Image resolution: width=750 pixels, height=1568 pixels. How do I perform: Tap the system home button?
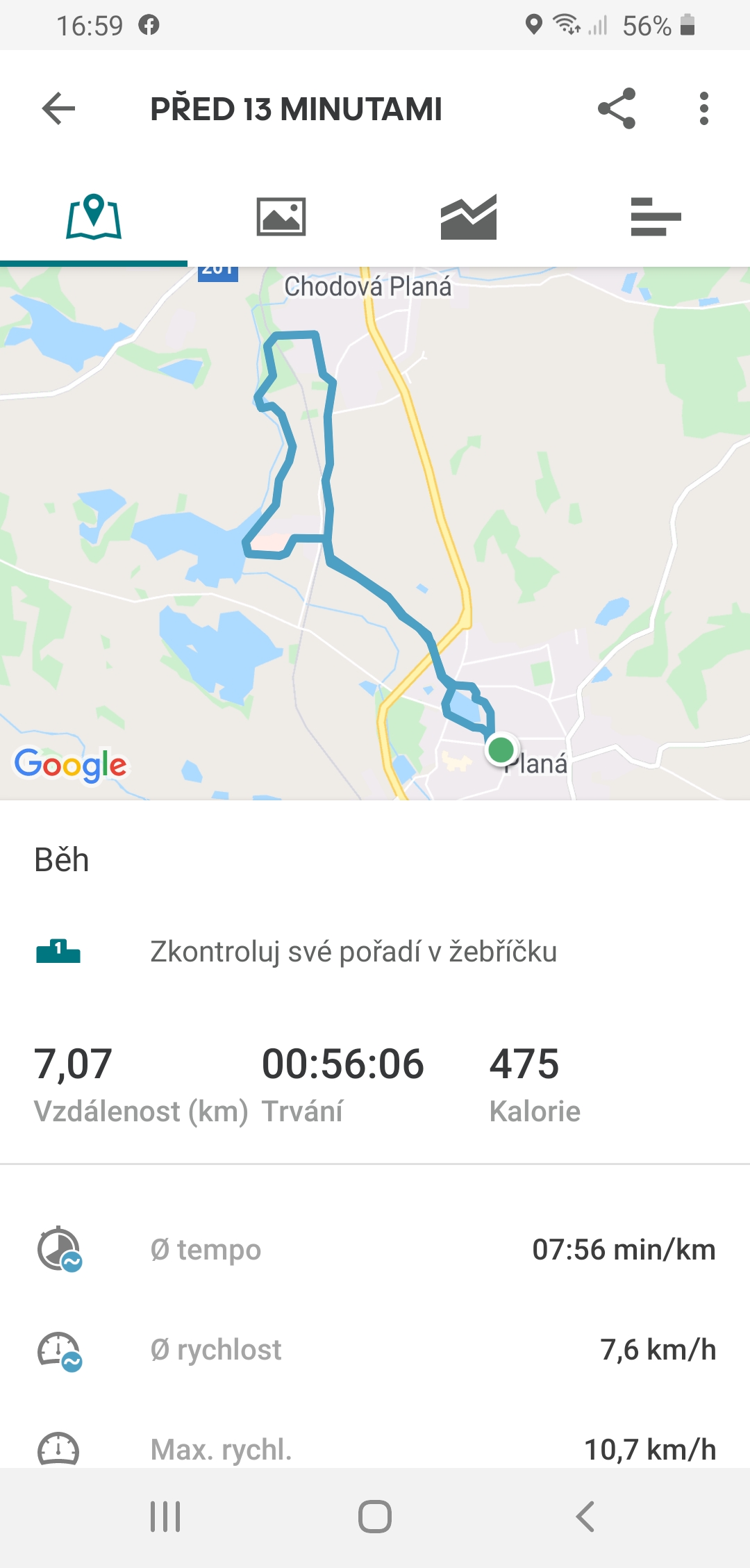(x=375, y=1517)
